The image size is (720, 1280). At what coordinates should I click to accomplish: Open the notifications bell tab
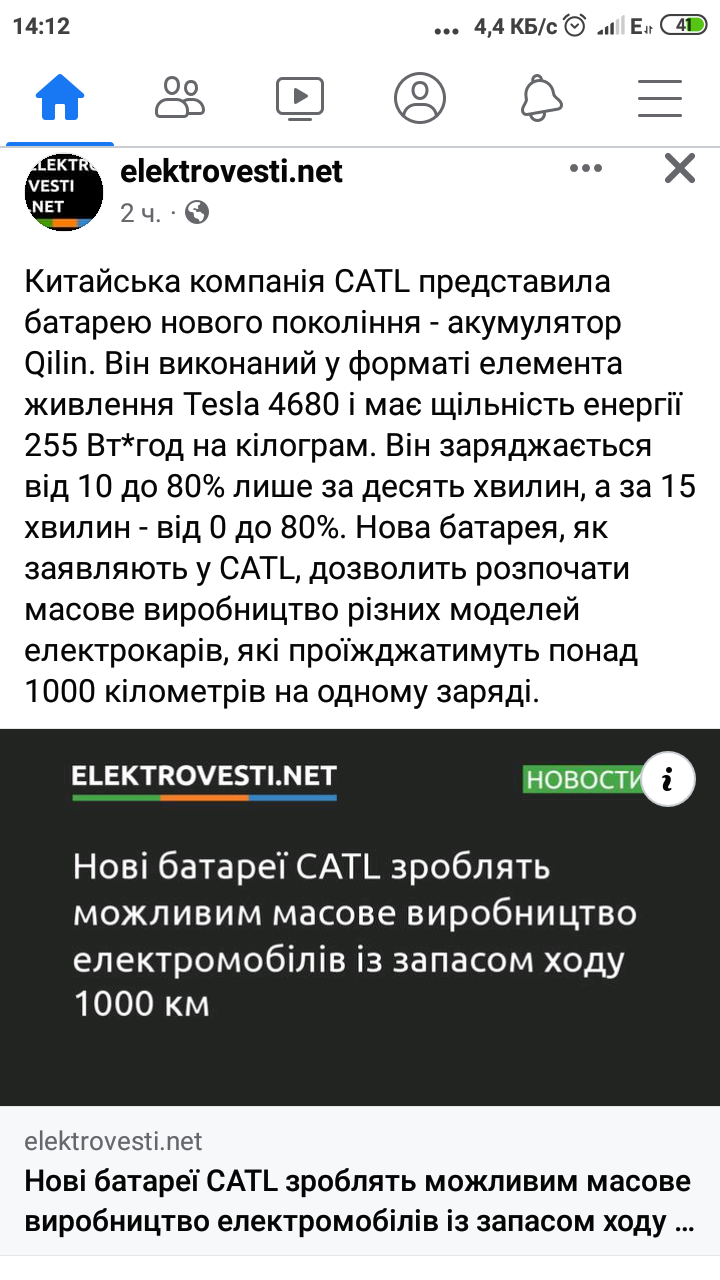coord(540,98)
